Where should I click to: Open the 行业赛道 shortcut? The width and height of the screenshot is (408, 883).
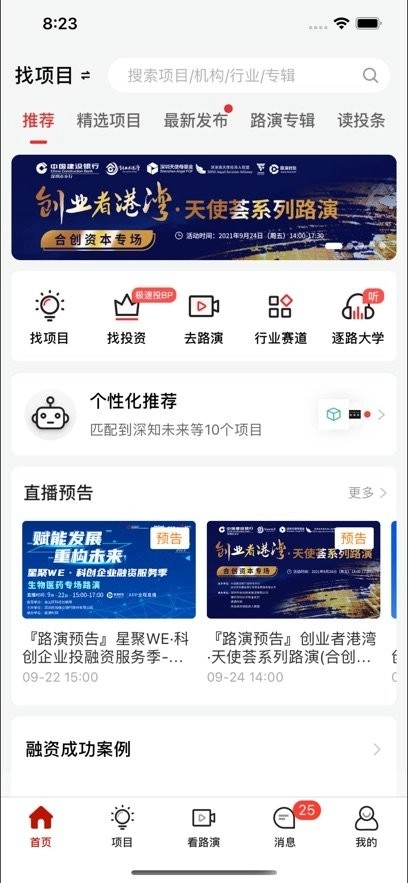click(281, 317)
